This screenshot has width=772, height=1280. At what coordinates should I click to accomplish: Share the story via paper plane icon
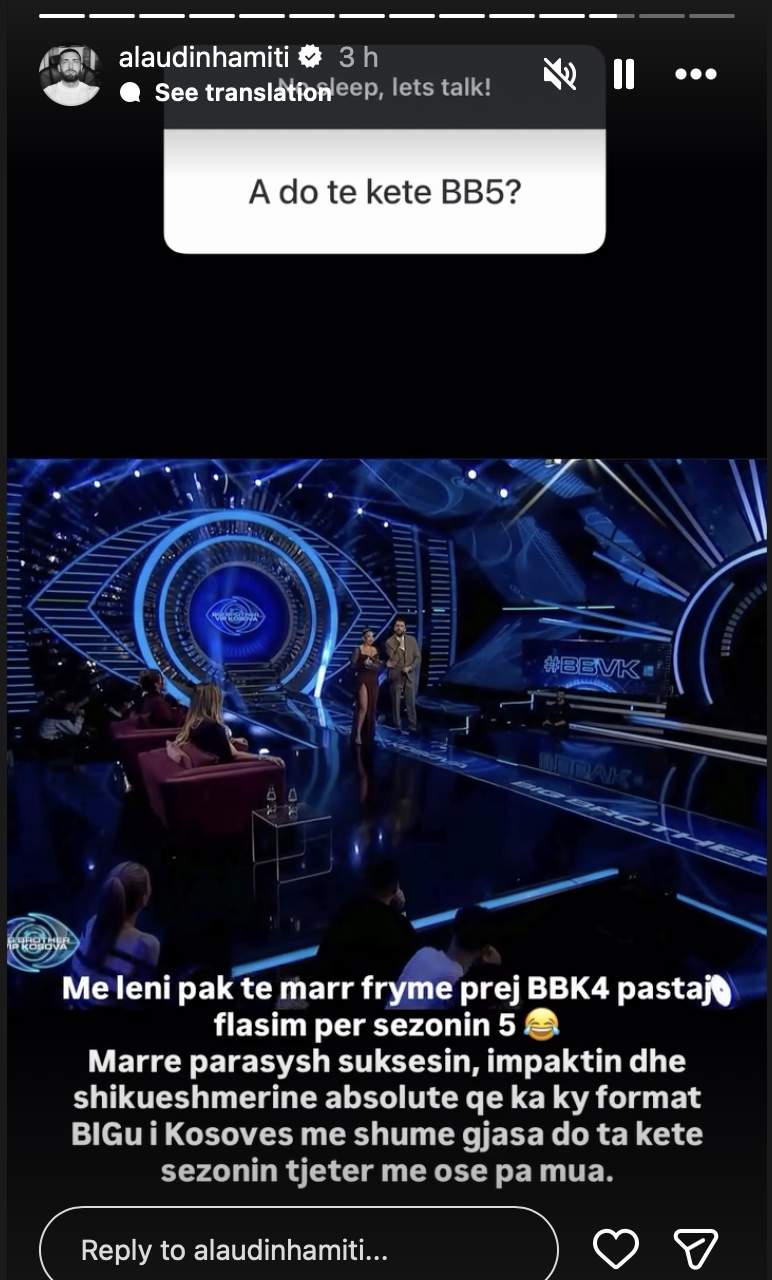696,1249
